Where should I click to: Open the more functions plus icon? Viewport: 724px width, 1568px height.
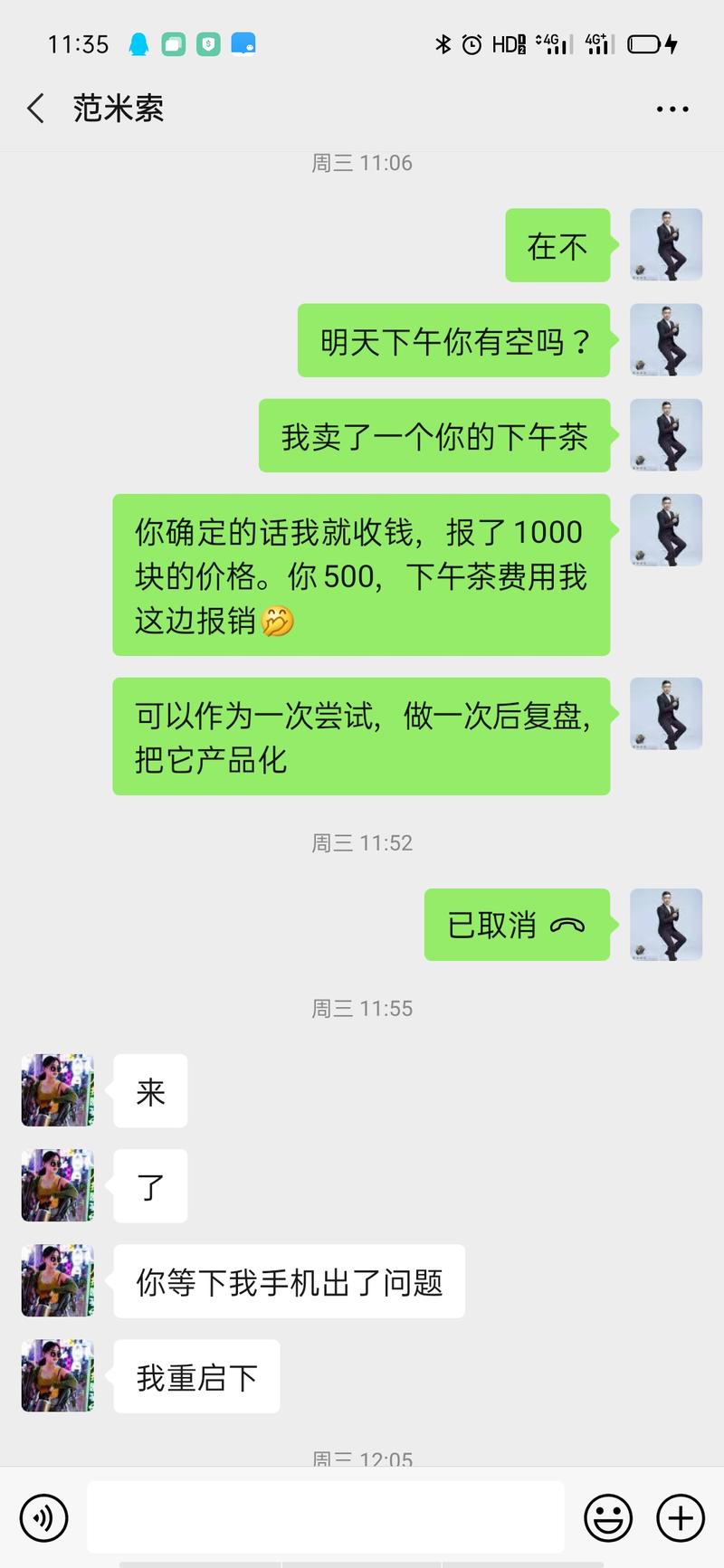681,1518
